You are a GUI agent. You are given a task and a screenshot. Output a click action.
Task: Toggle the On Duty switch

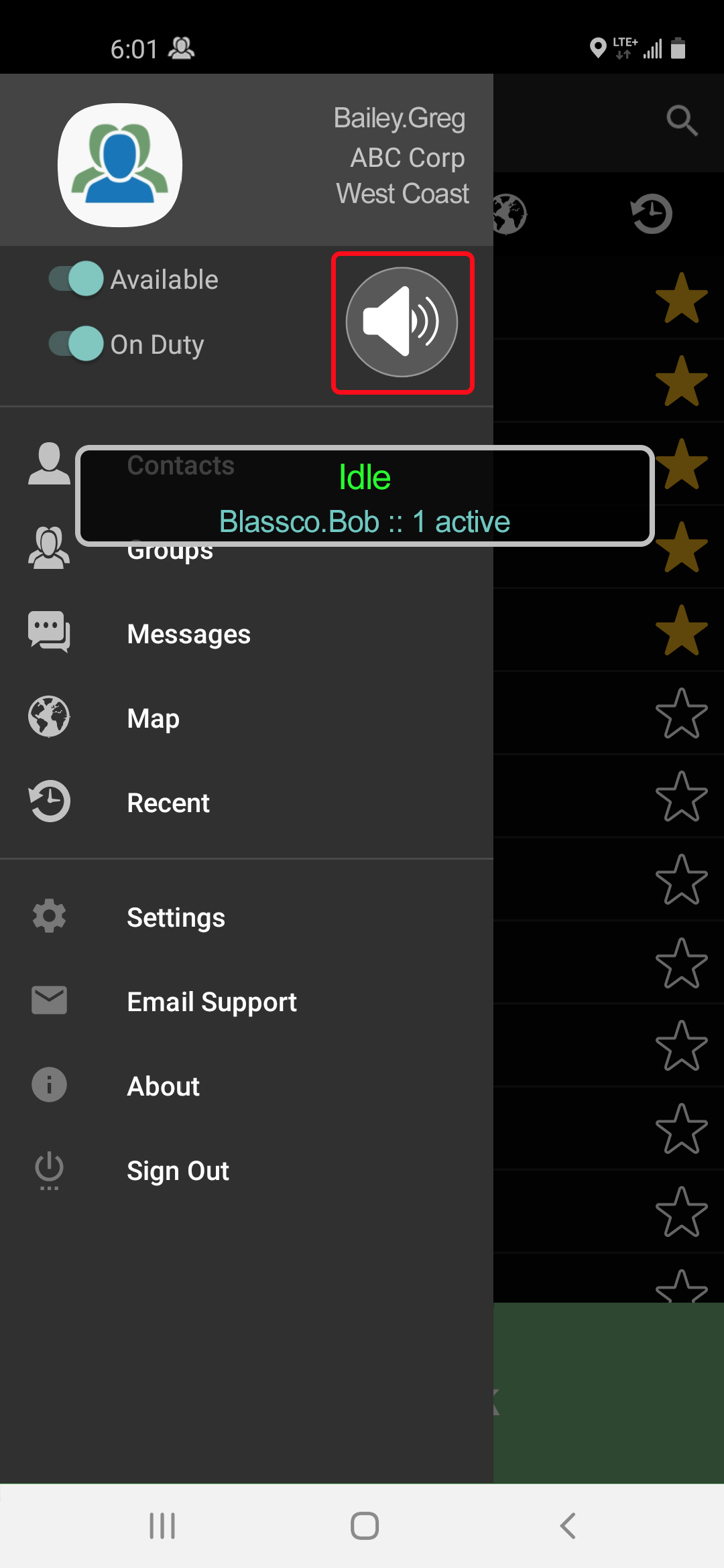click(76, 344)
